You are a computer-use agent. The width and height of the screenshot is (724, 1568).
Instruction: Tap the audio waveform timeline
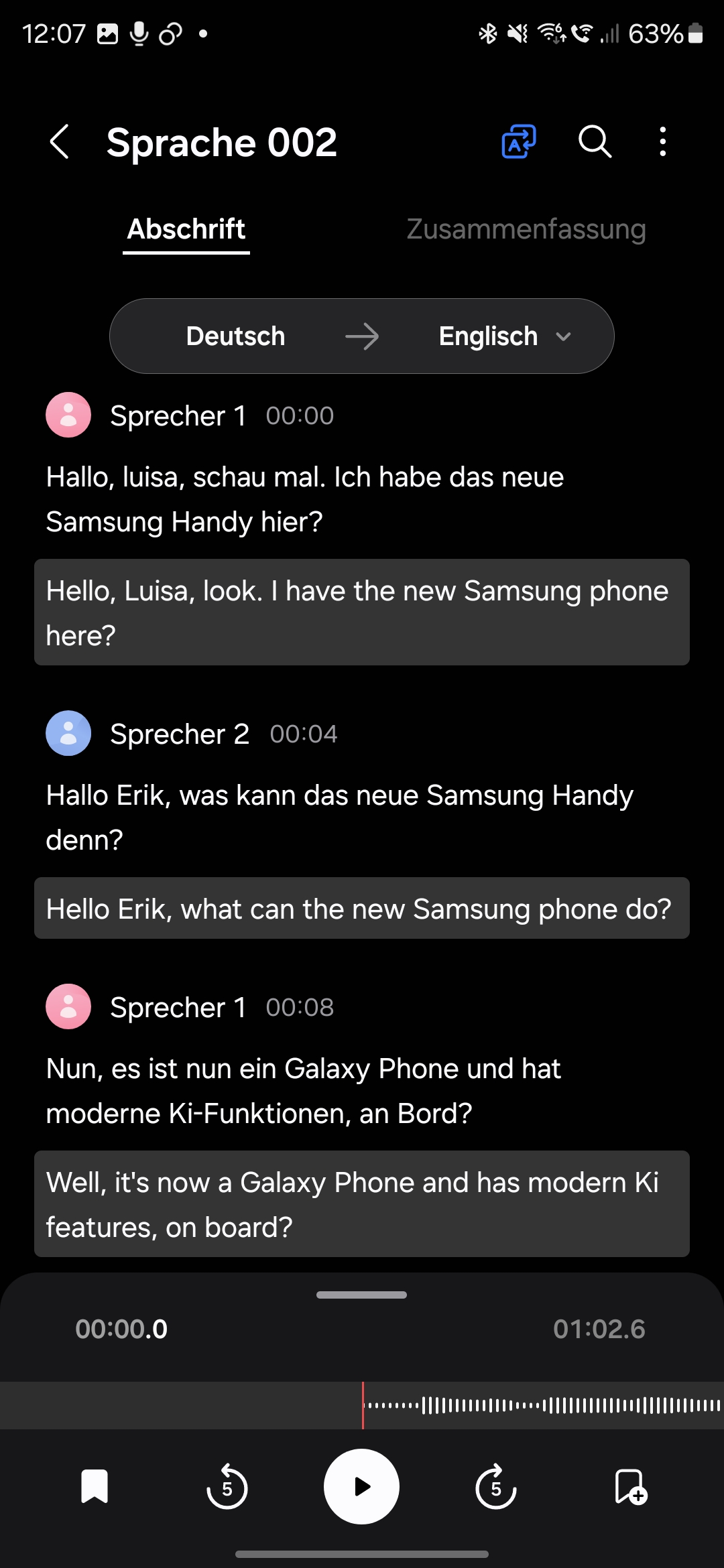362,1405
